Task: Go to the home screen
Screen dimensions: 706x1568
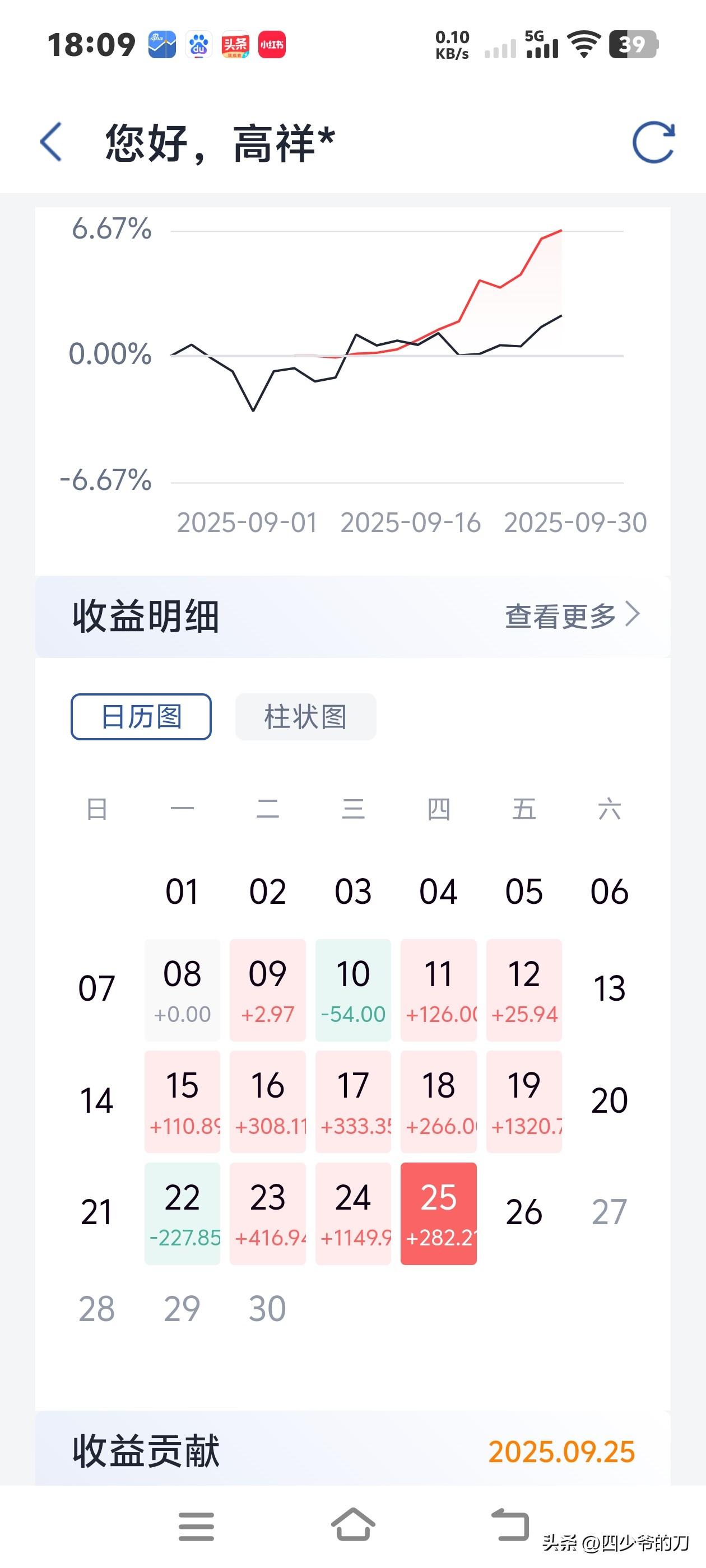Action: (352, 1524)
